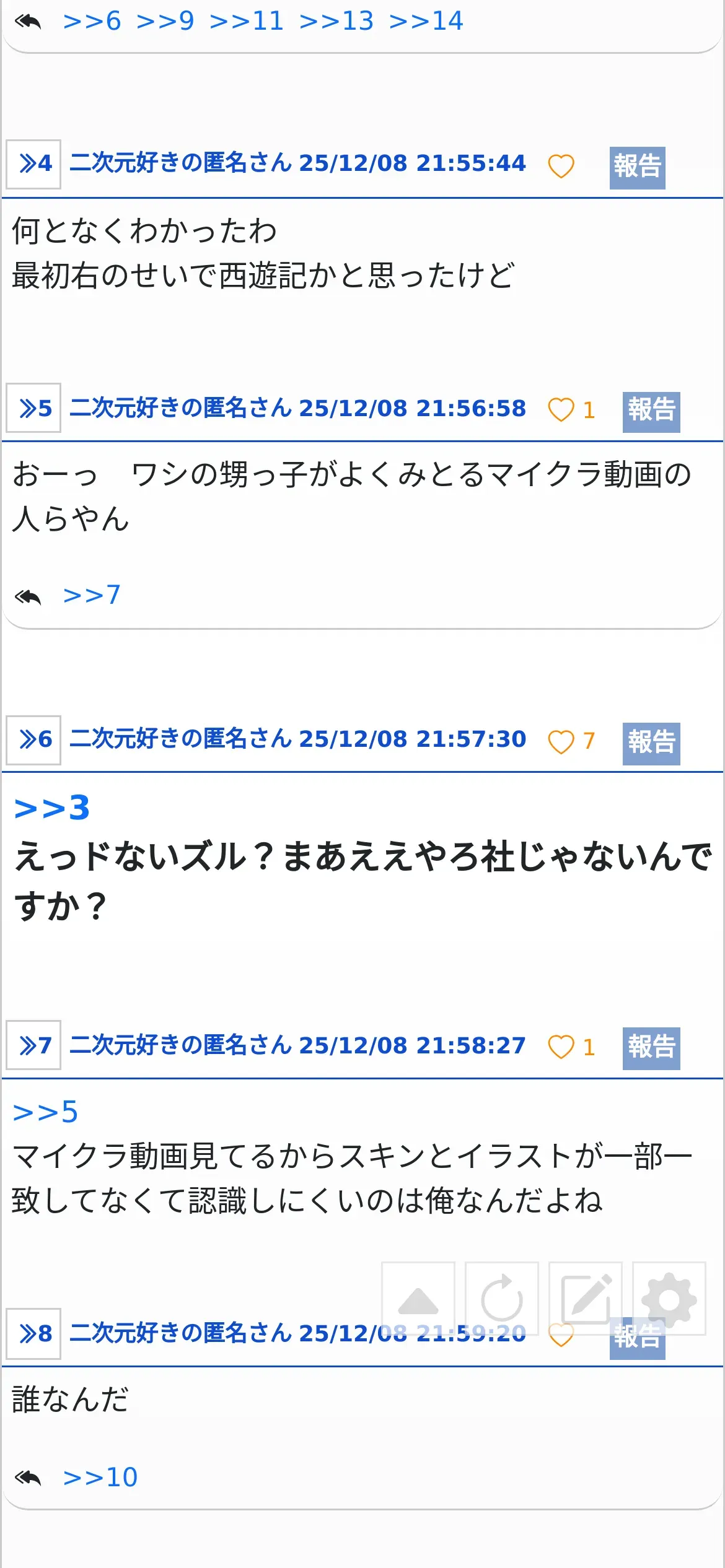Open reply link >>14 at top
This screenshot has width=725, height=1568.
[x=426, y=21]
